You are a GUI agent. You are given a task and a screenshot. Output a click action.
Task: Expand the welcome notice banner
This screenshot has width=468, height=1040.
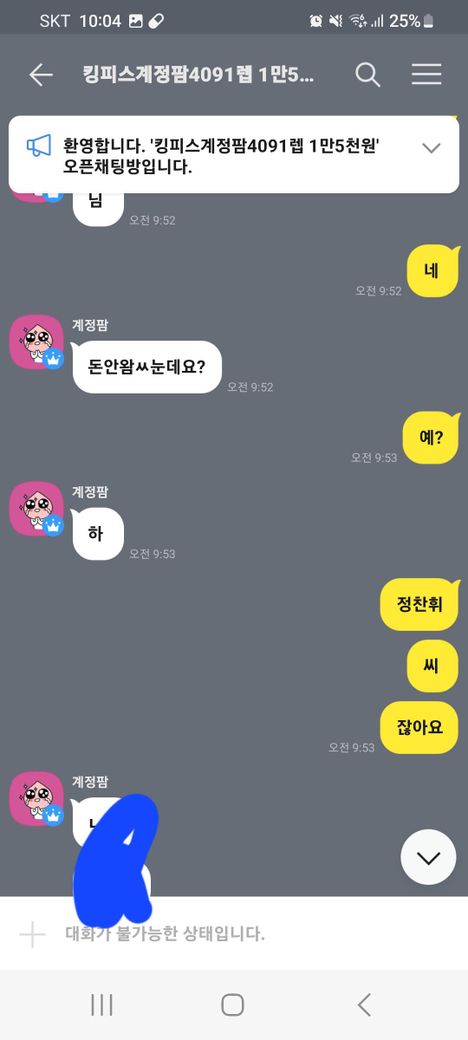coord(431,148)
